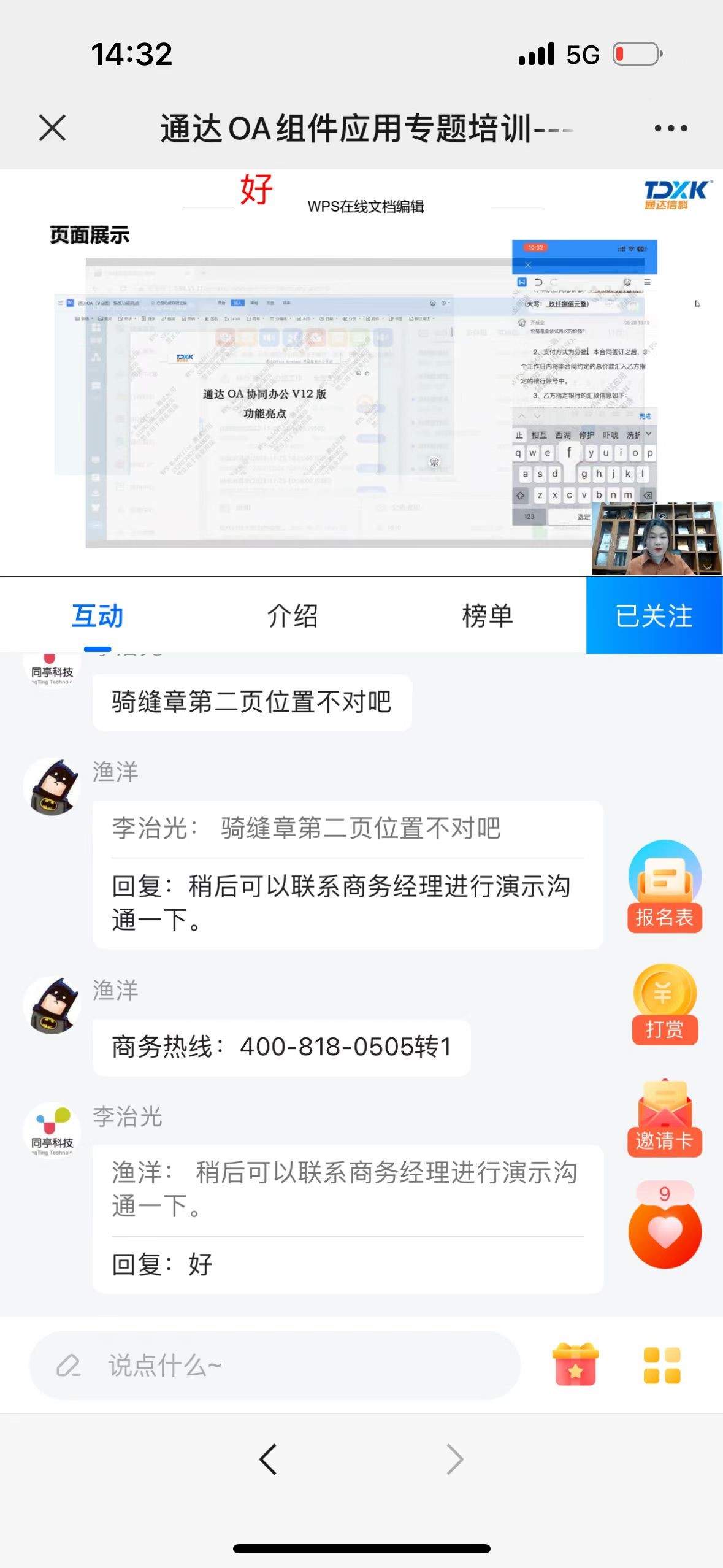The width and height of the screenshot is (723, 1568).
Task: Select the 互动 tab
Action: [98, 616]
